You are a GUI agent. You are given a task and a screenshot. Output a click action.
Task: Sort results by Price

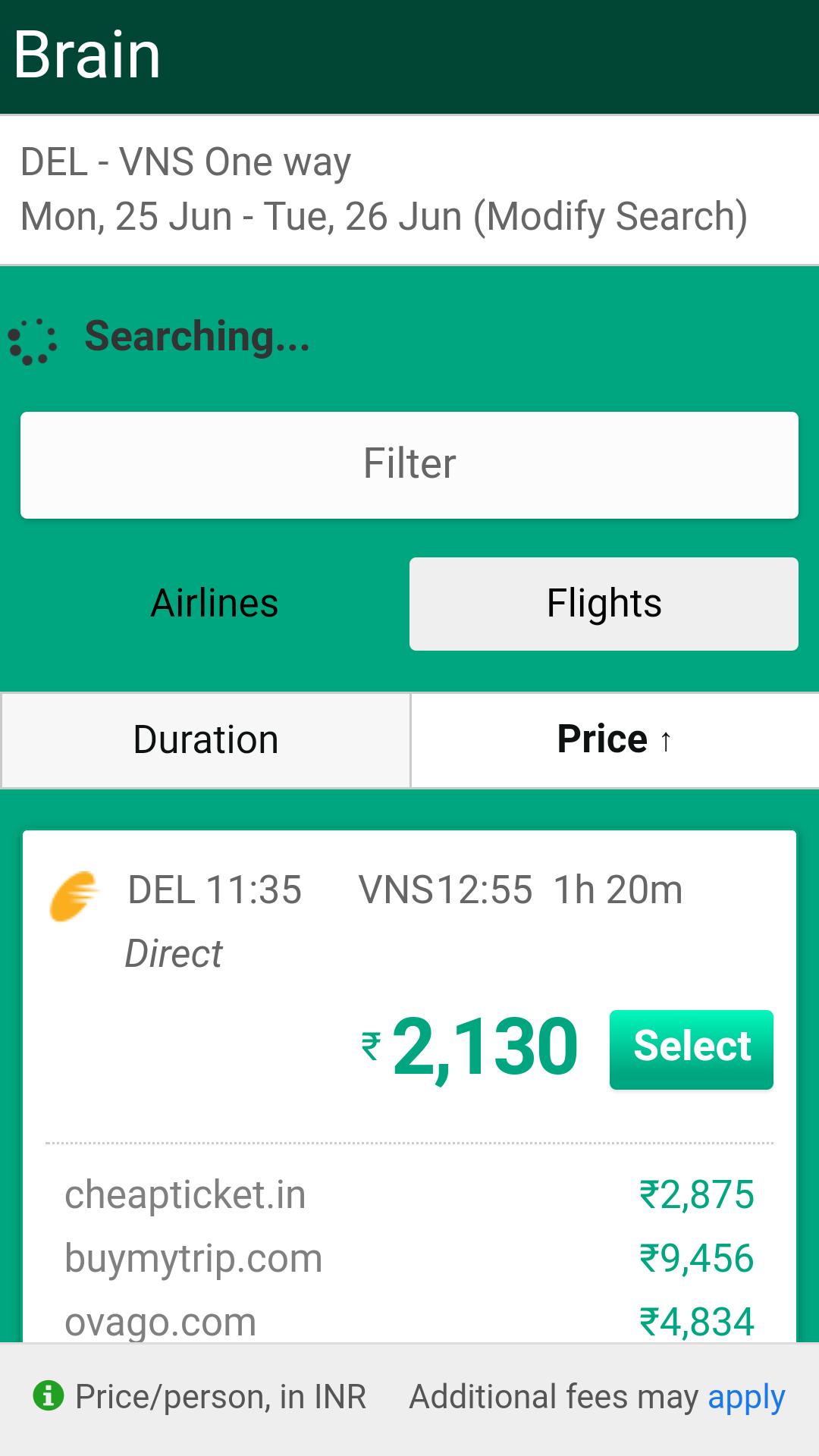pyautogui.click(x=614, y=740)
